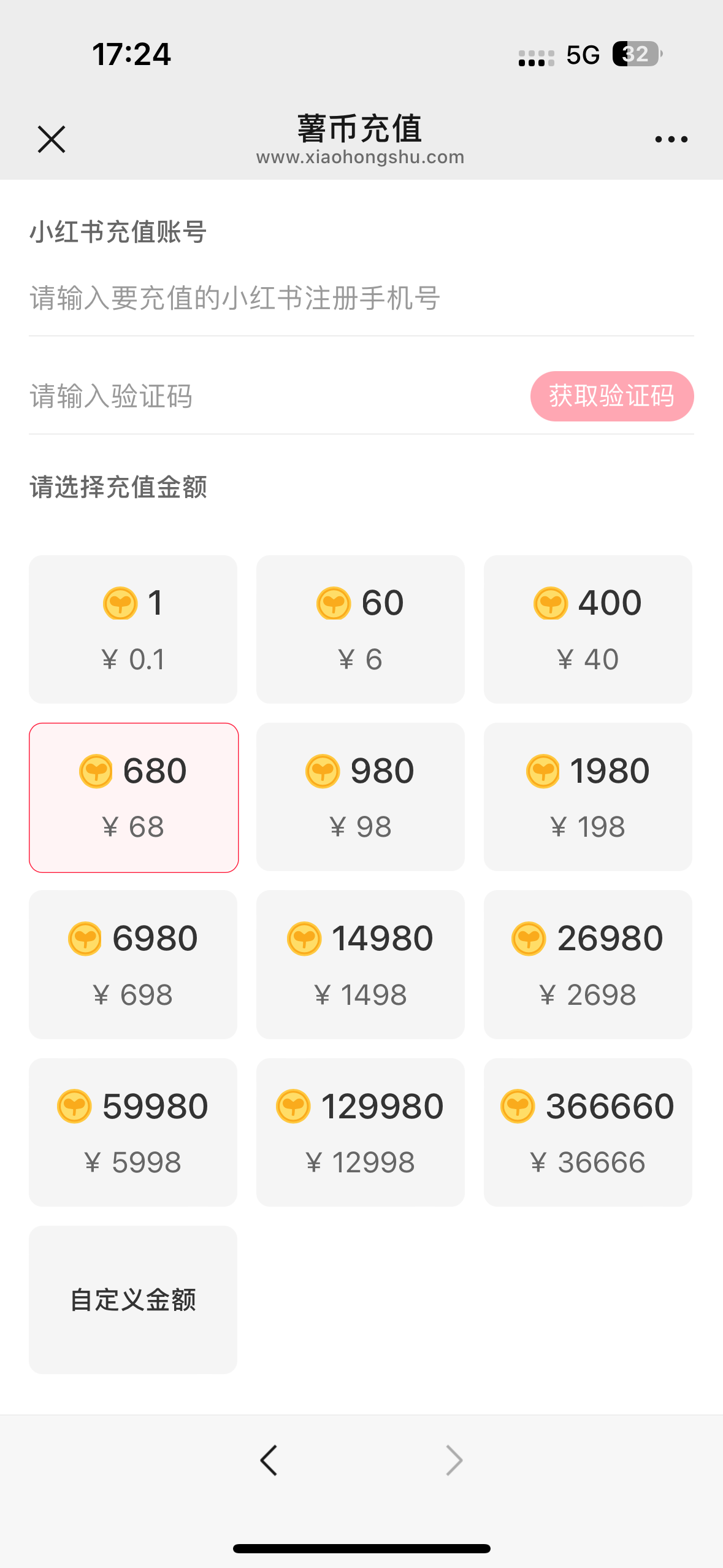Screen dimensions: 723x1568
Task: Pick the 366660 coins for ¥36666 package
Action: tap(587, 1132)
